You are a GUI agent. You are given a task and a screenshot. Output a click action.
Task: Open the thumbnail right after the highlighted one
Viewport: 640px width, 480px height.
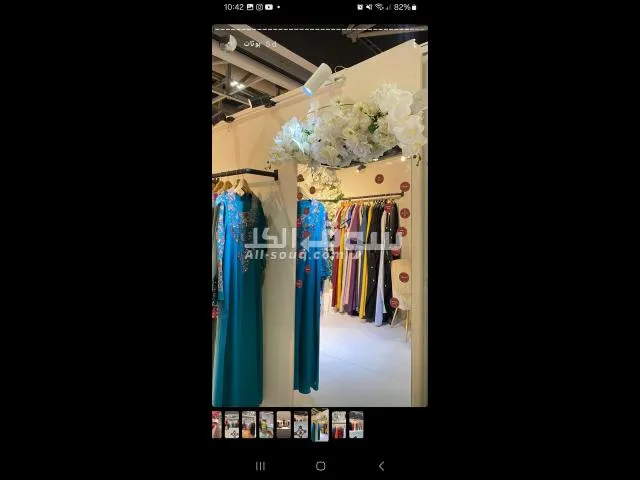click(x=339, y=425)
